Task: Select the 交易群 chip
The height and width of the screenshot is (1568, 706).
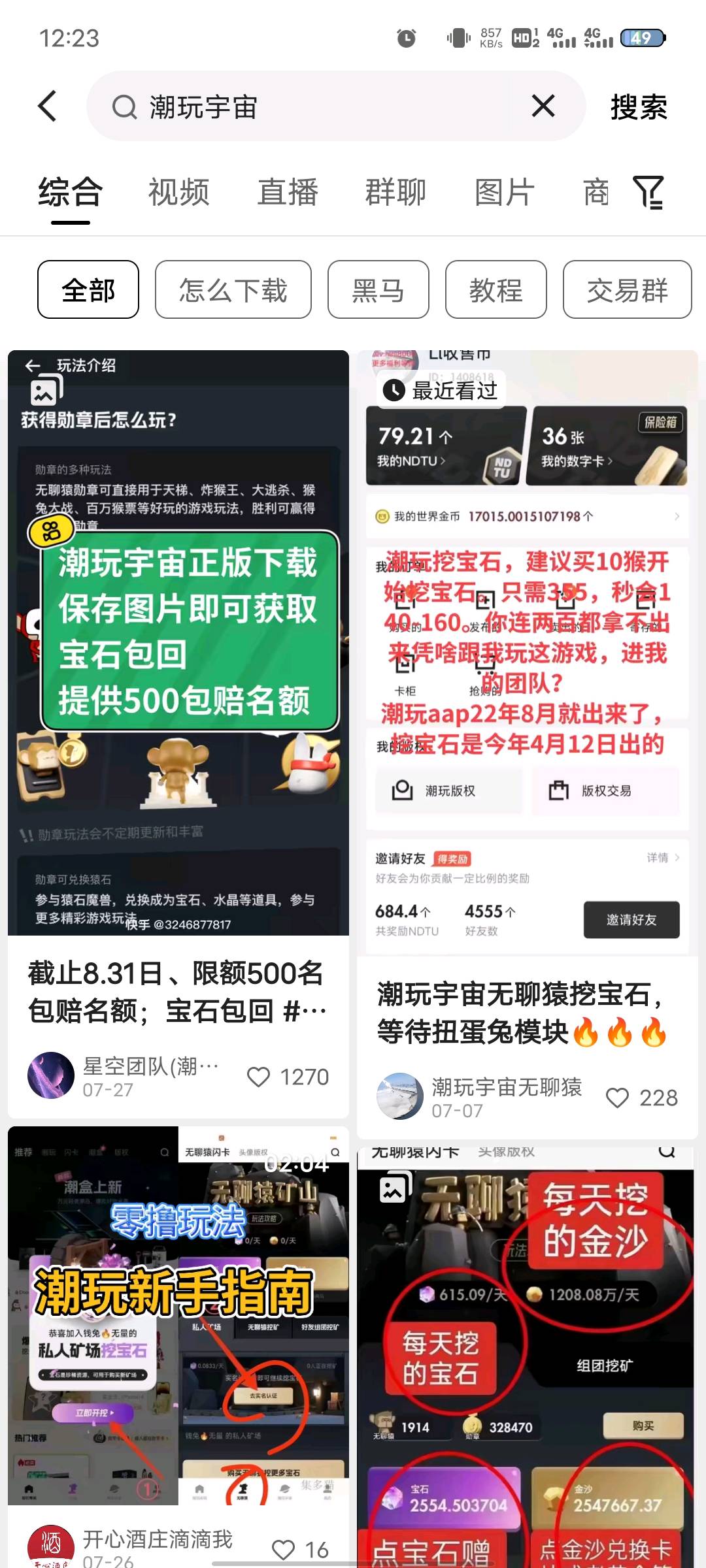Action: [626, 290]
